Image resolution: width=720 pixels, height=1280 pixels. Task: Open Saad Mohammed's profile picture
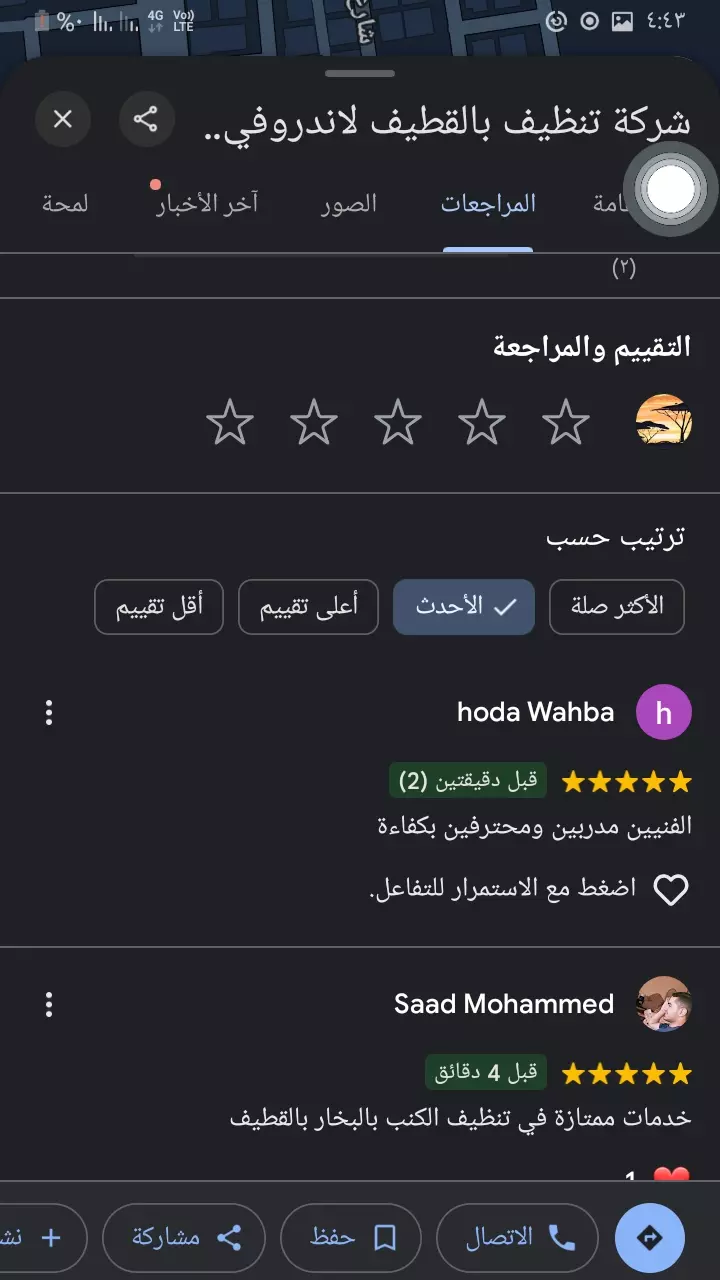pyautogui.click(x=663, y=1004)
